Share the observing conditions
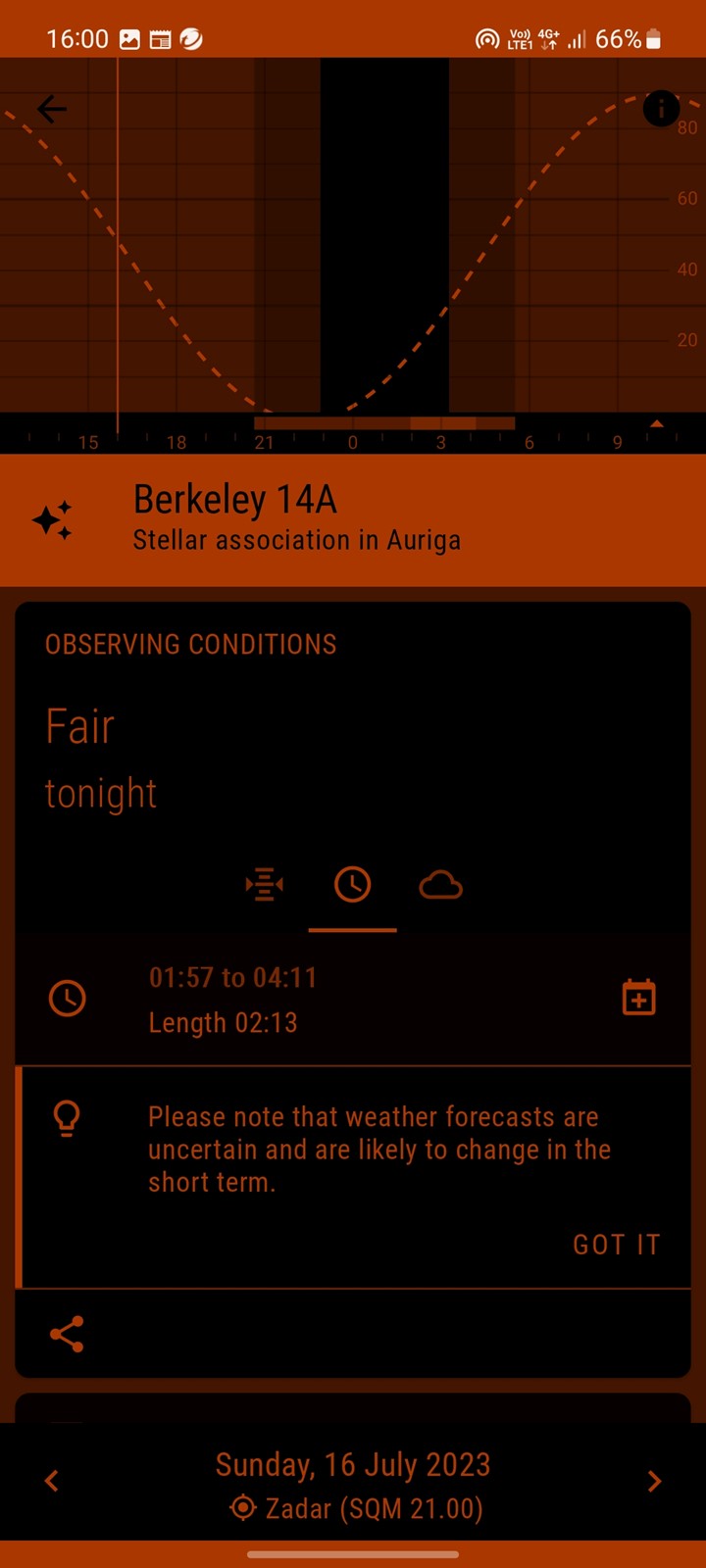Screen dimensions: 706x1568 click(x=67, y=1334)
